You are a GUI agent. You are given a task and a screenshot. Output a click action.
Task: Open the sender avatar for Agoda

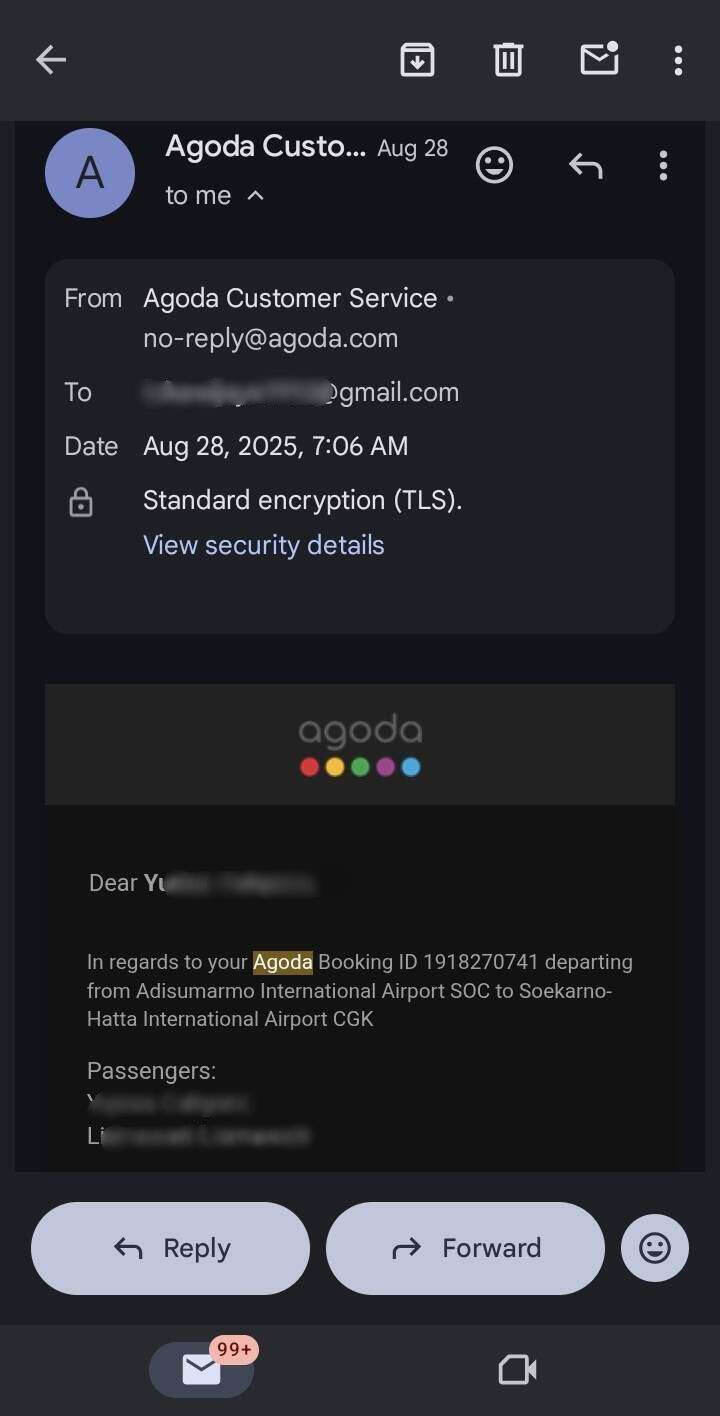(90, 173)
